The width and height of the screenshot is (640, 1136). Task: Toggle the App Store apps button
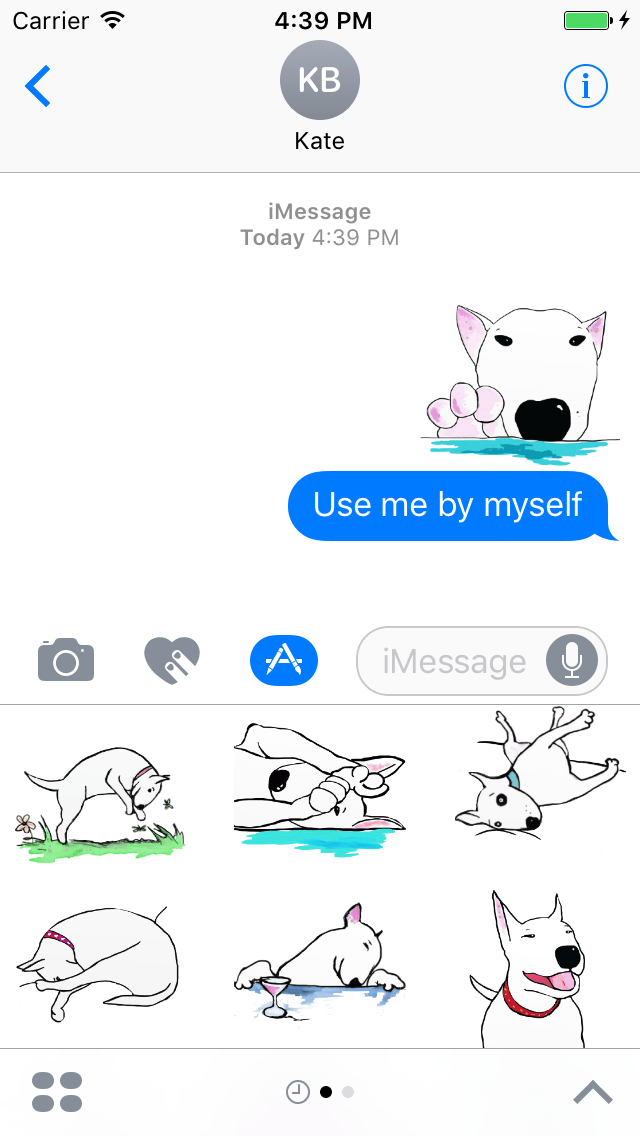pos(284,660)
